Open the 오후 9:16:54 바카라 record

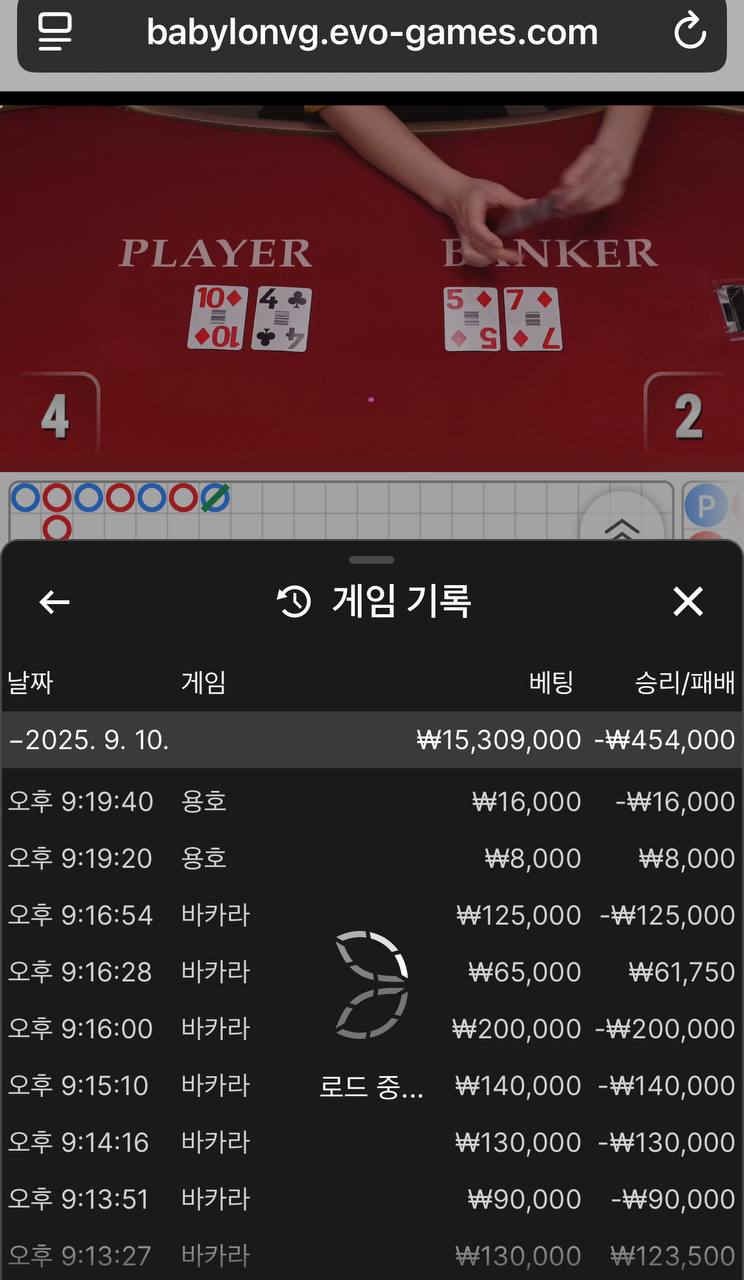372,915
